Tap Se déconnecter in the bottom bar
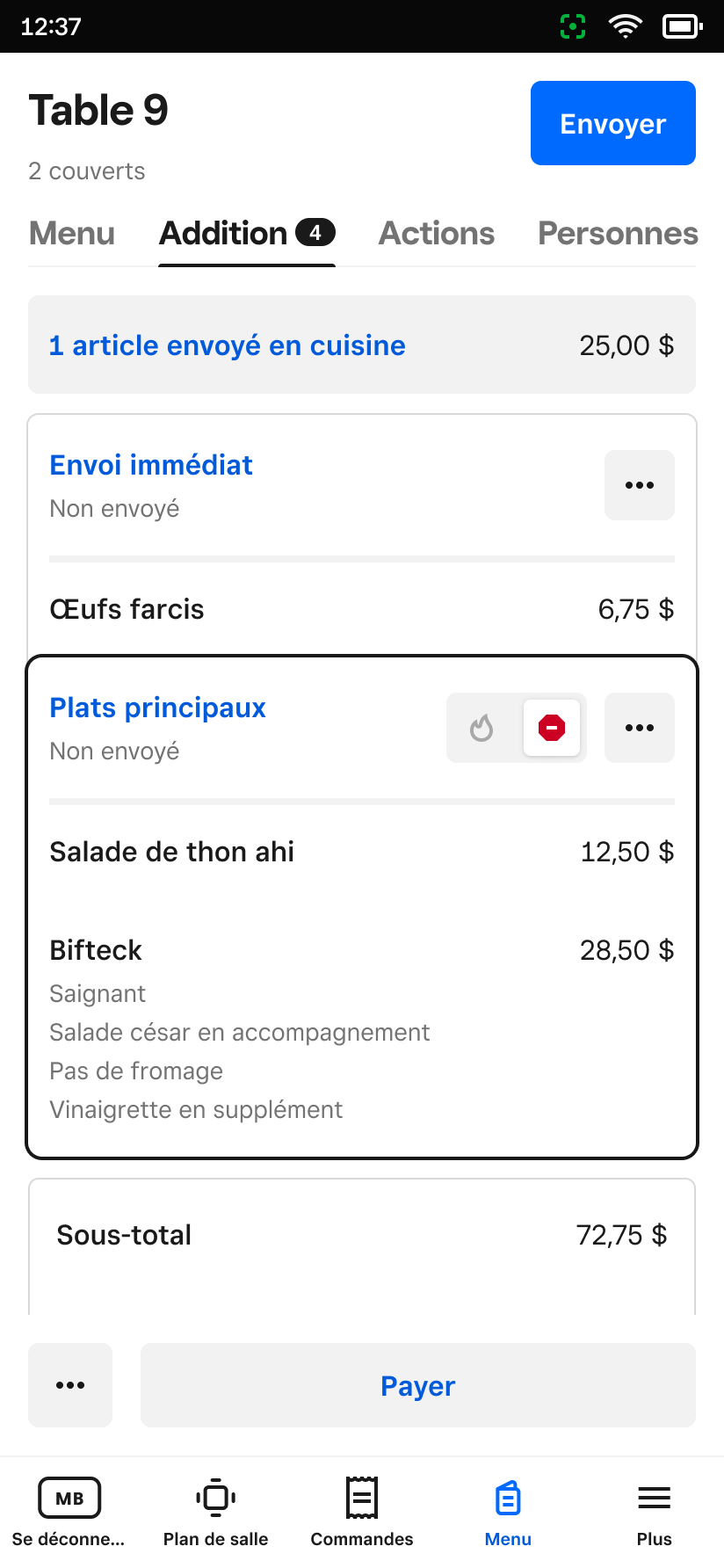Image resolution: width=724 pixels, height=1568 pixels. click(x=69, y=1512)
